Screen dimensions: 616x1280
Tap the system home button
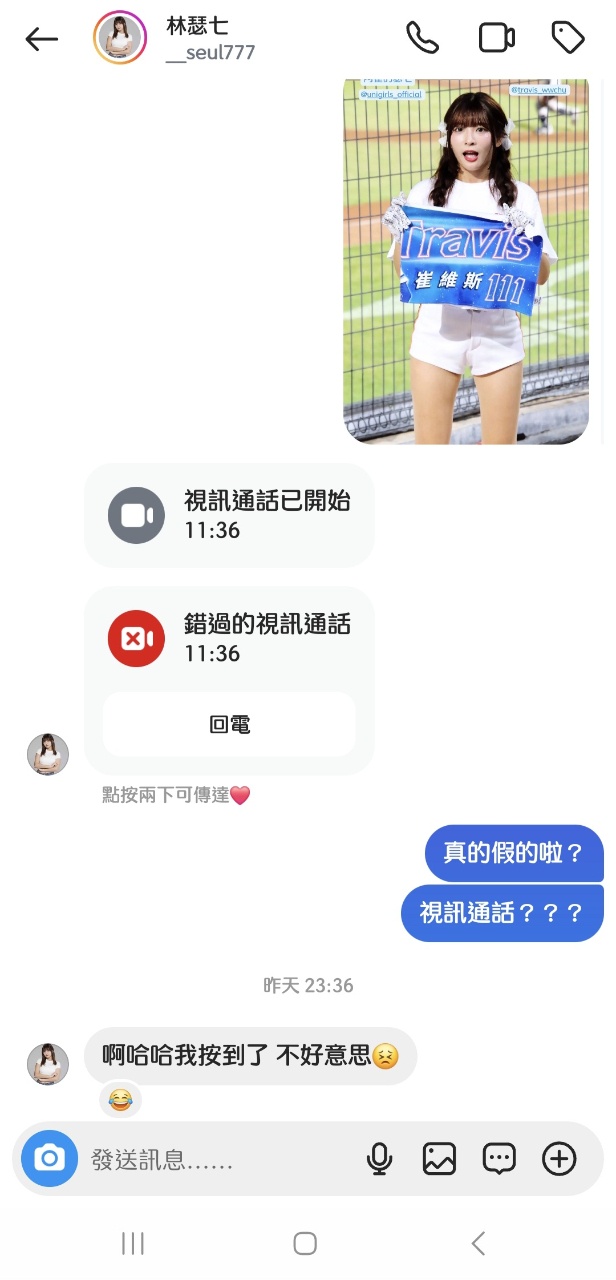click(x=305, y=1243)
